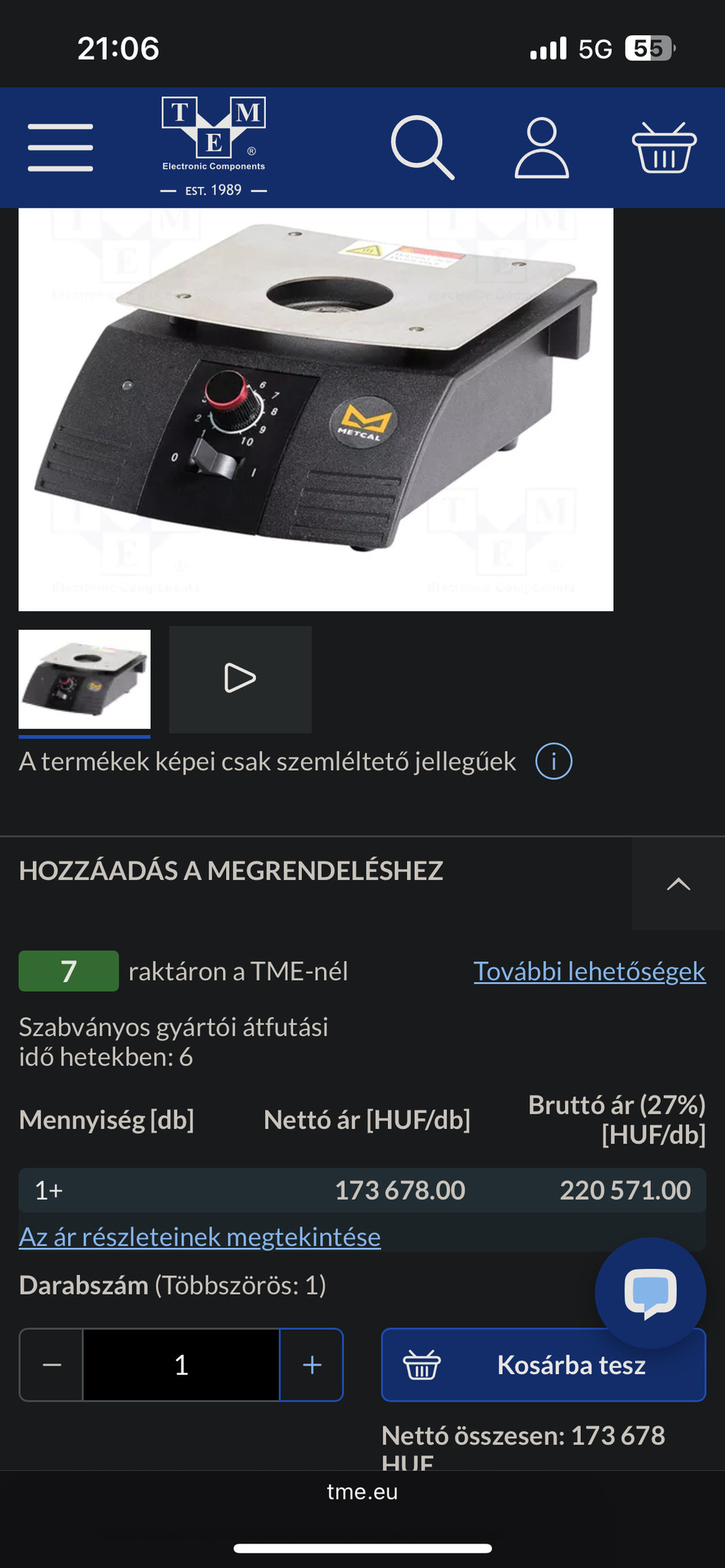This screenshot has height=1568, width=725.
Task: Tap the quantity input field
Action: click(x=181, y=1365)
